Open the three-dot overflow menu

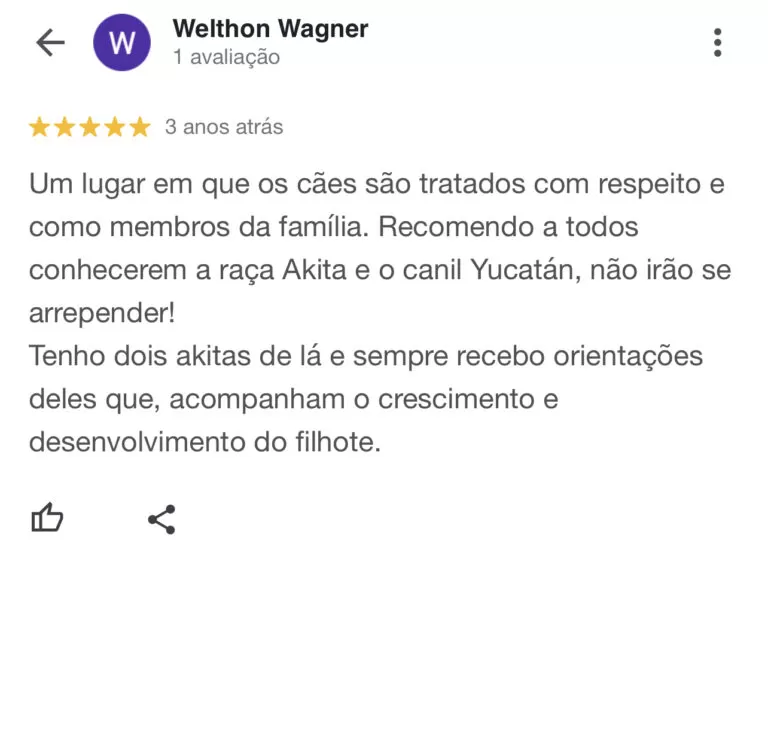[x=717, y=43]
